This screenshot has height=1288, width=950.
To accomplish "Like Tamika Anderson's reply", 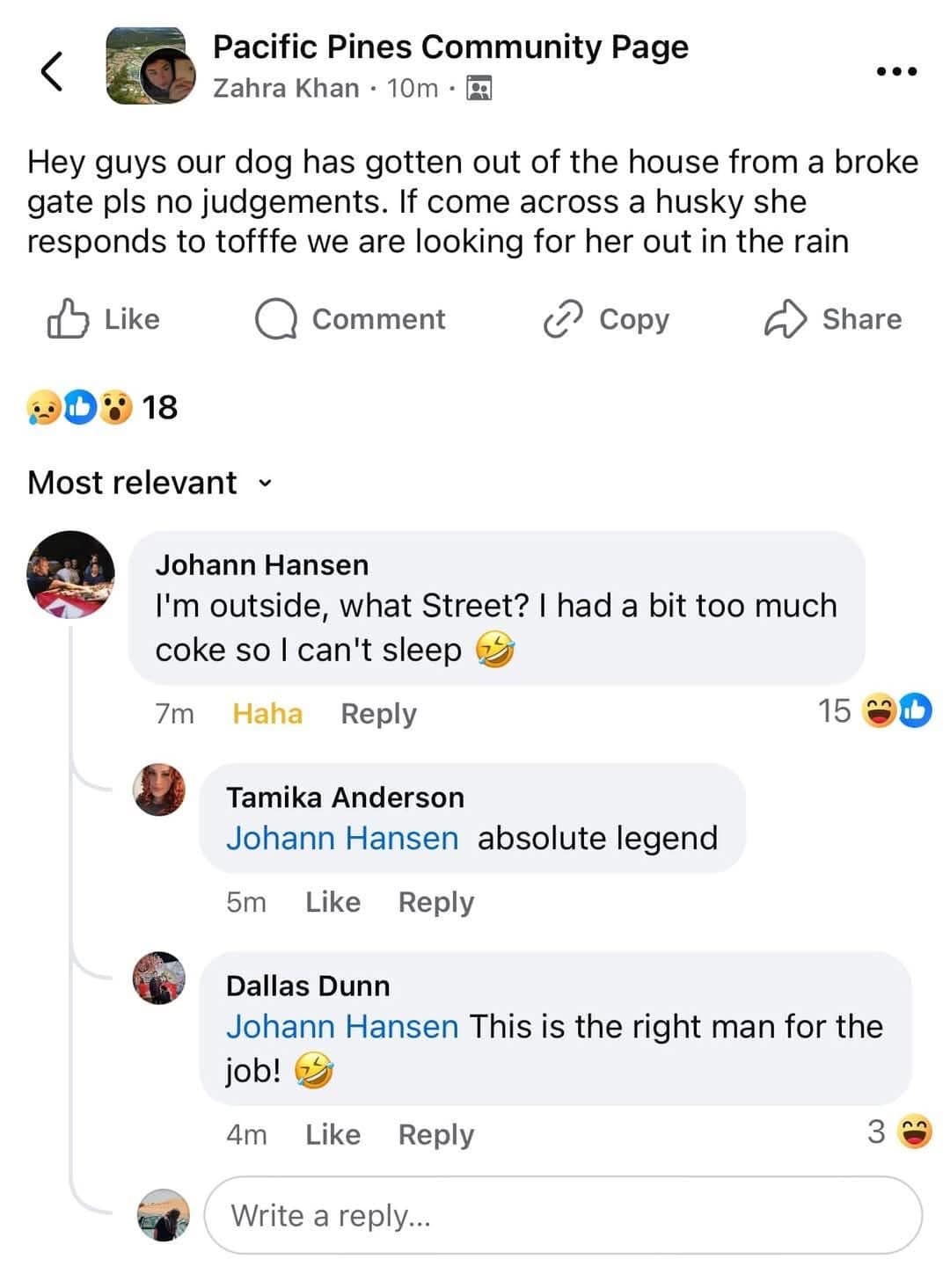I will pos(332,902).
